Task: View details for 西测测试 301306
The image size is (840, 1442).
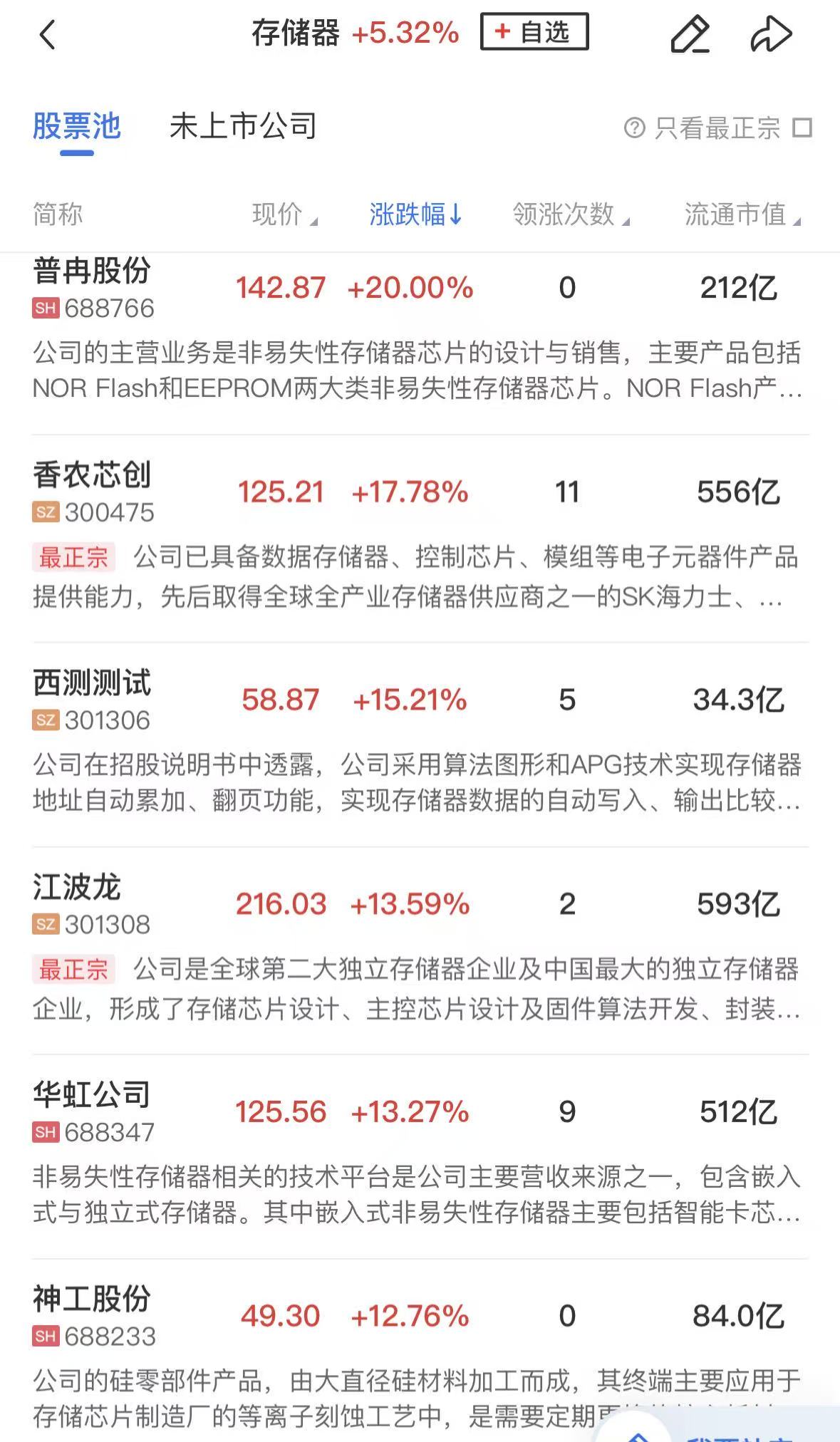Action: pyautogui.click(x=93, y=700)
